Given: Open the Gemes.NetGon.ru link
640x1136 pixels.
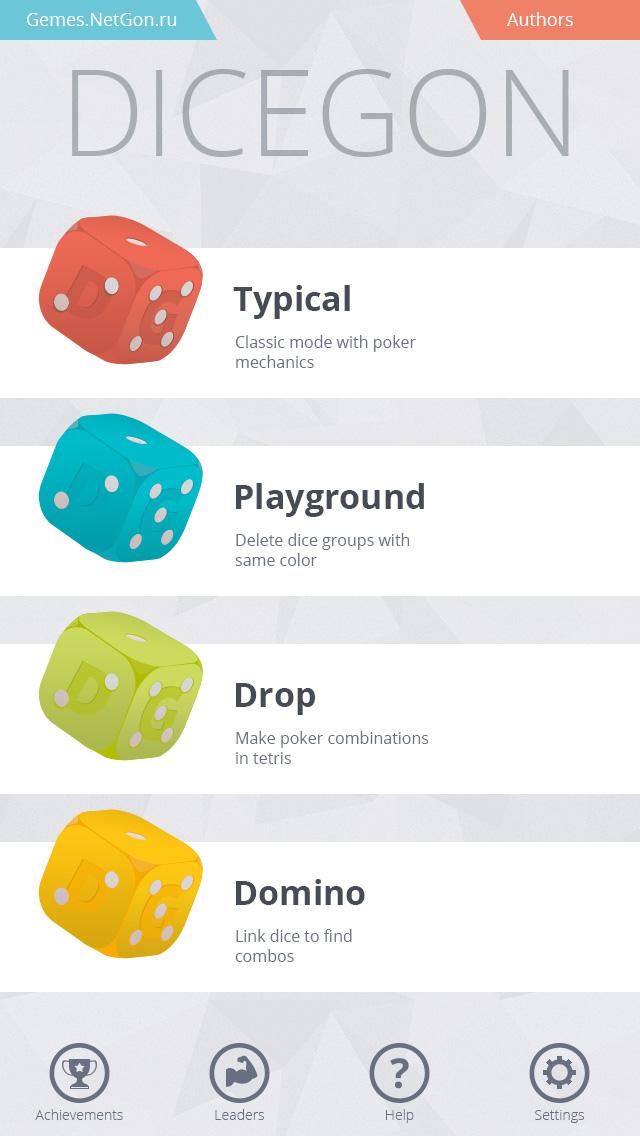Looking at the screenshot, I should pyautogui.click(x=100, y=20).
